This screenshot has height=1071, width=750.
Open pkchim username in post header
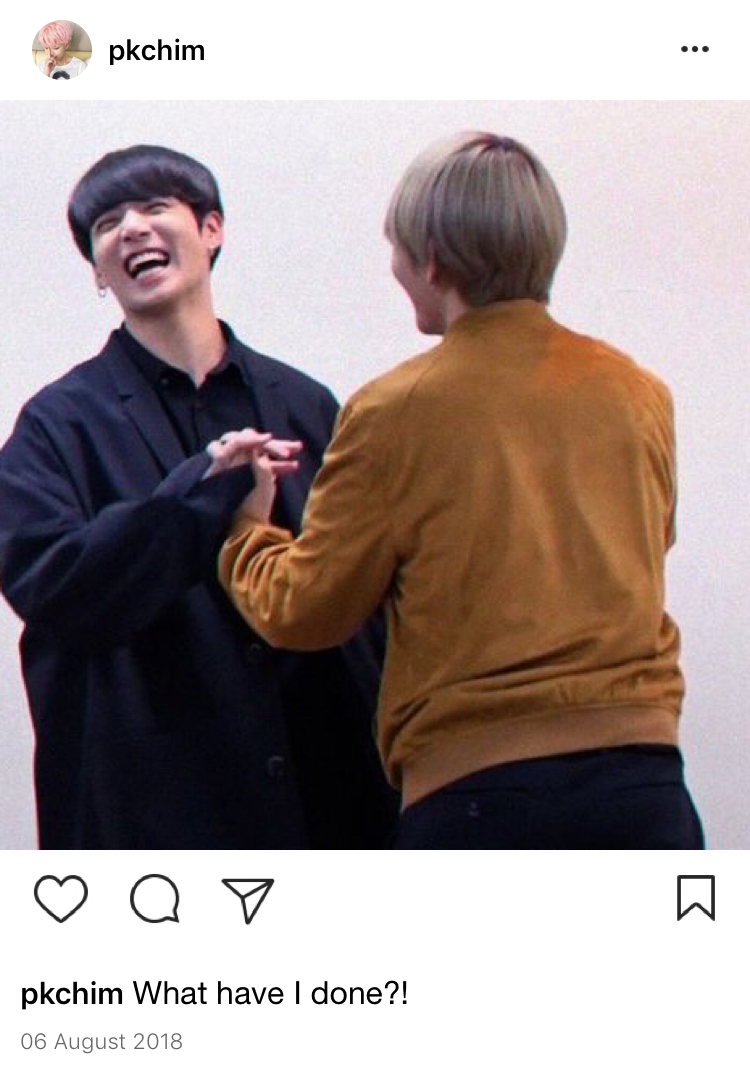click(x=157, y=50)
